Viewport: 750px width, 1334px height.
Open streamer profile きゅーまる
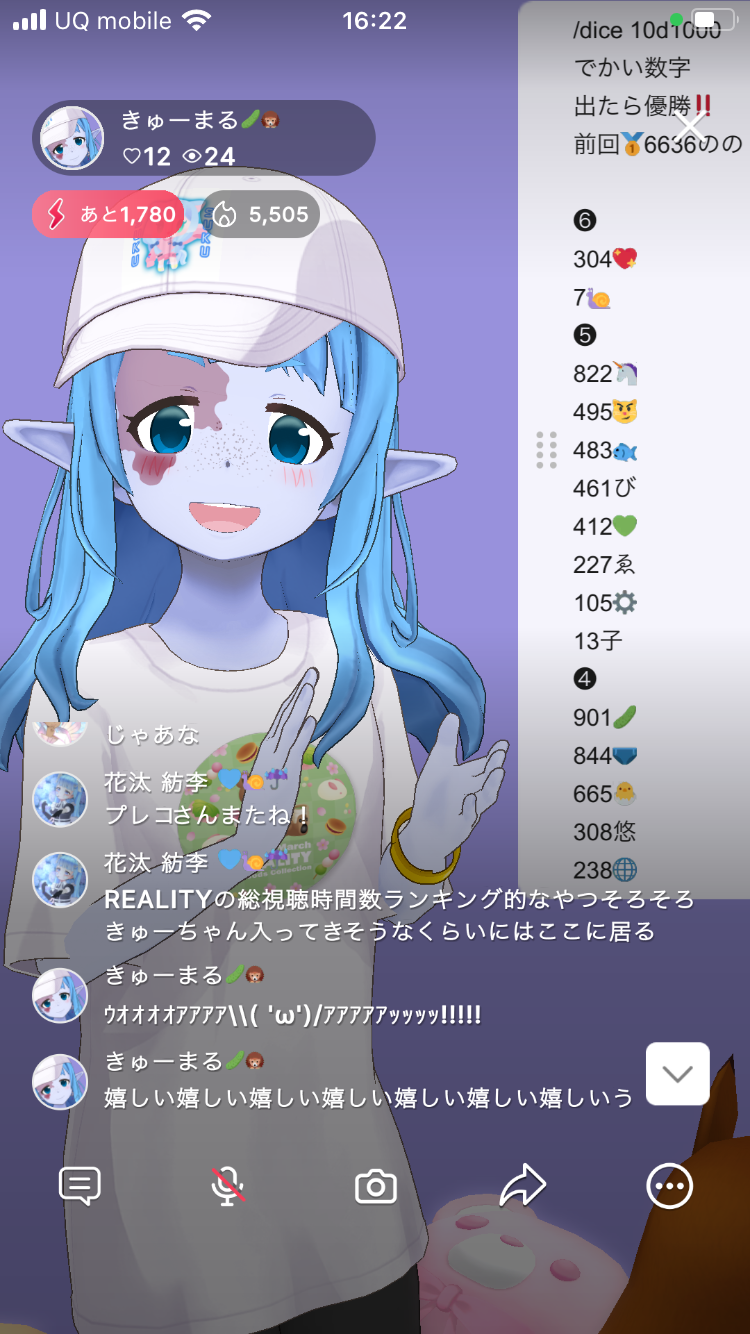(72, 138)
